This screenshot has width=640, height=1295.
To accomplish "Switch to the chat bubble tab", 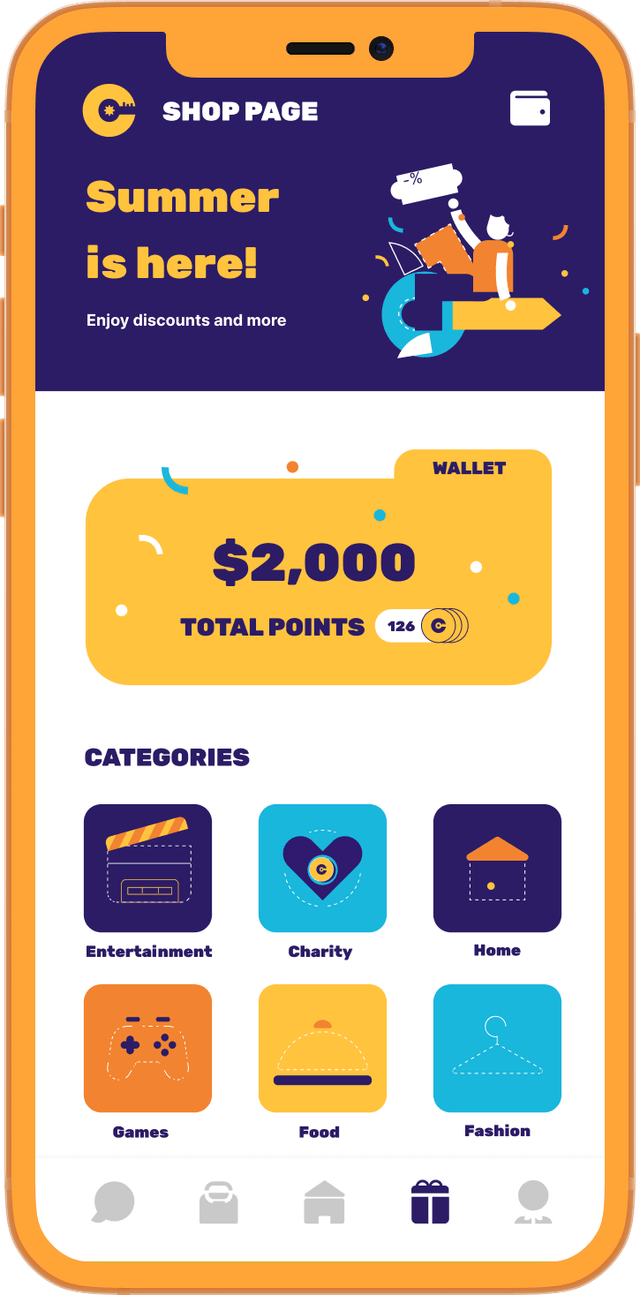I will pyautogui.click(x=113, y=1201).
